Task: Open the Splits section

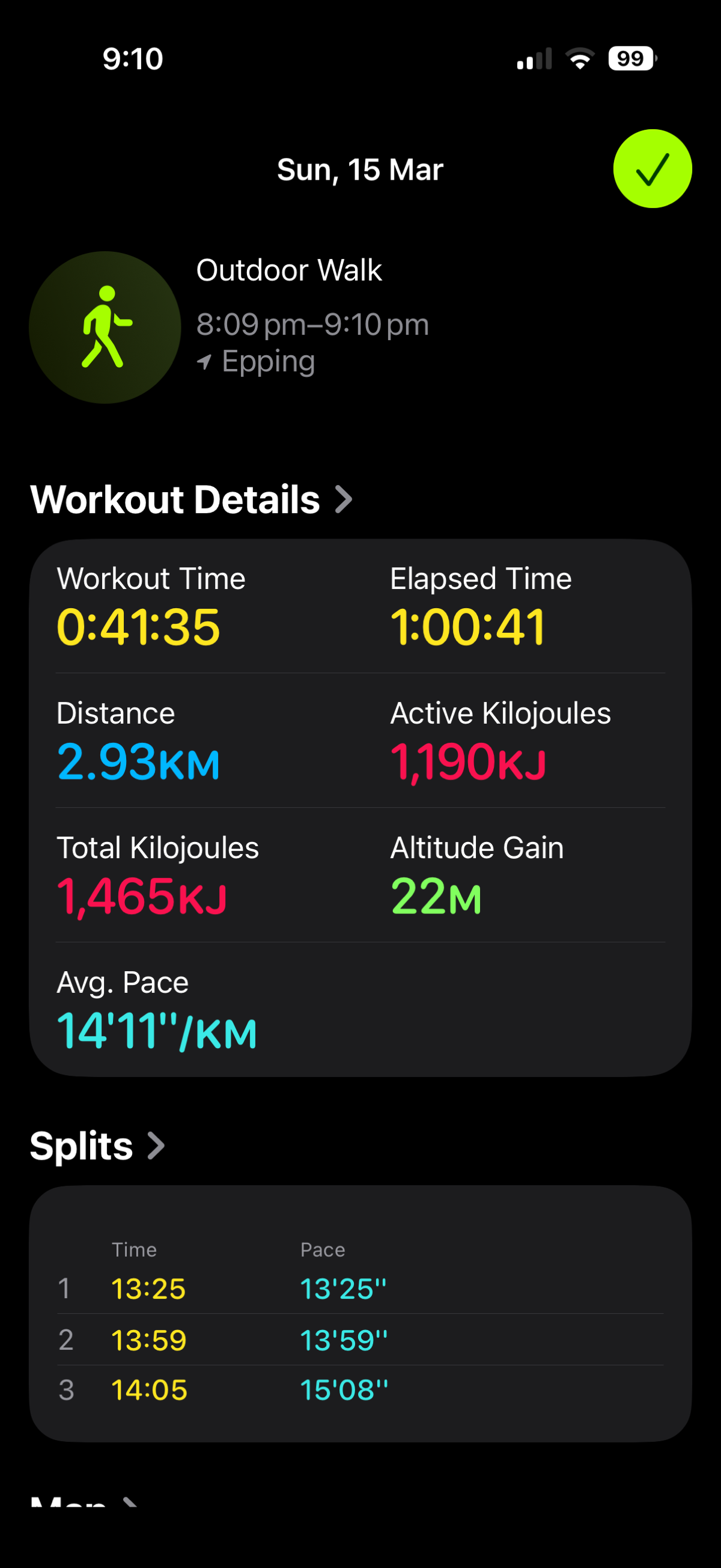Action: click(97, 1146)
